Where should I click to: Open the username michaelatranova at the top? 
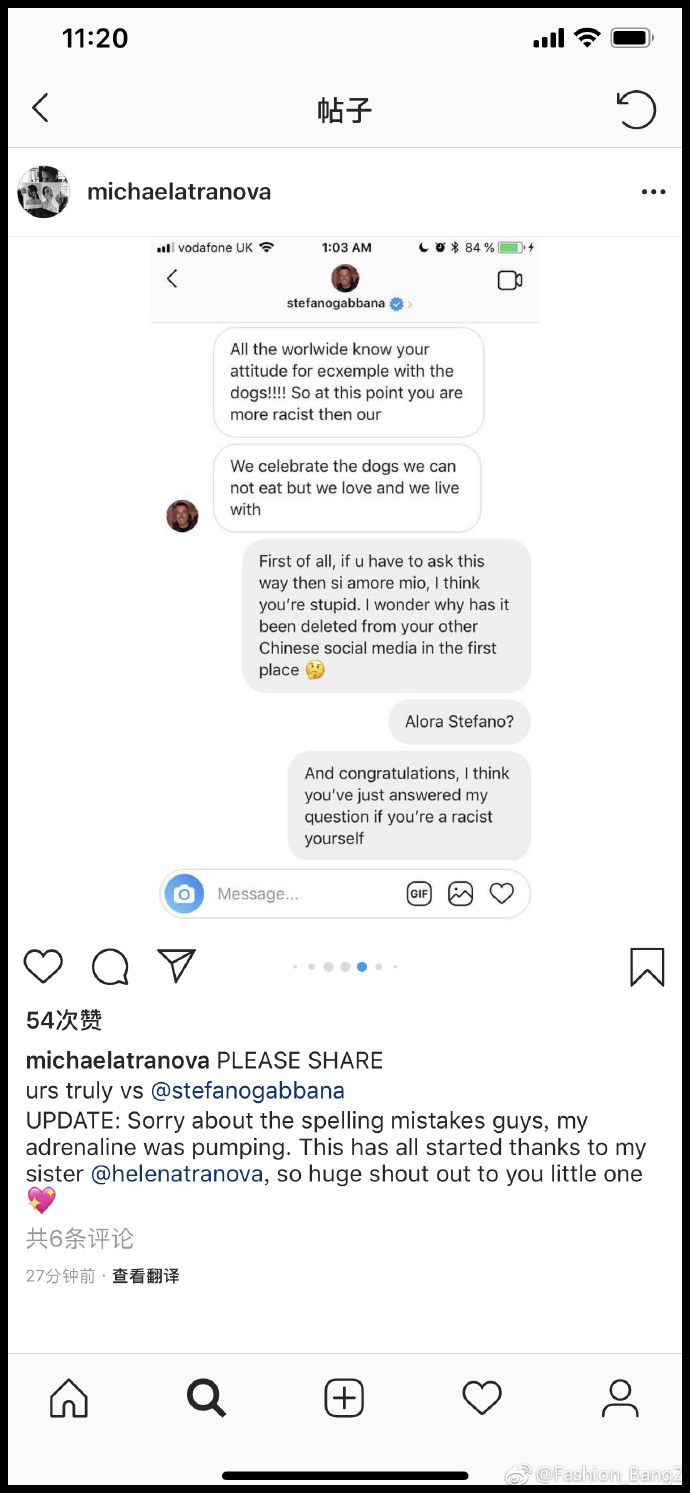point(179,192)
